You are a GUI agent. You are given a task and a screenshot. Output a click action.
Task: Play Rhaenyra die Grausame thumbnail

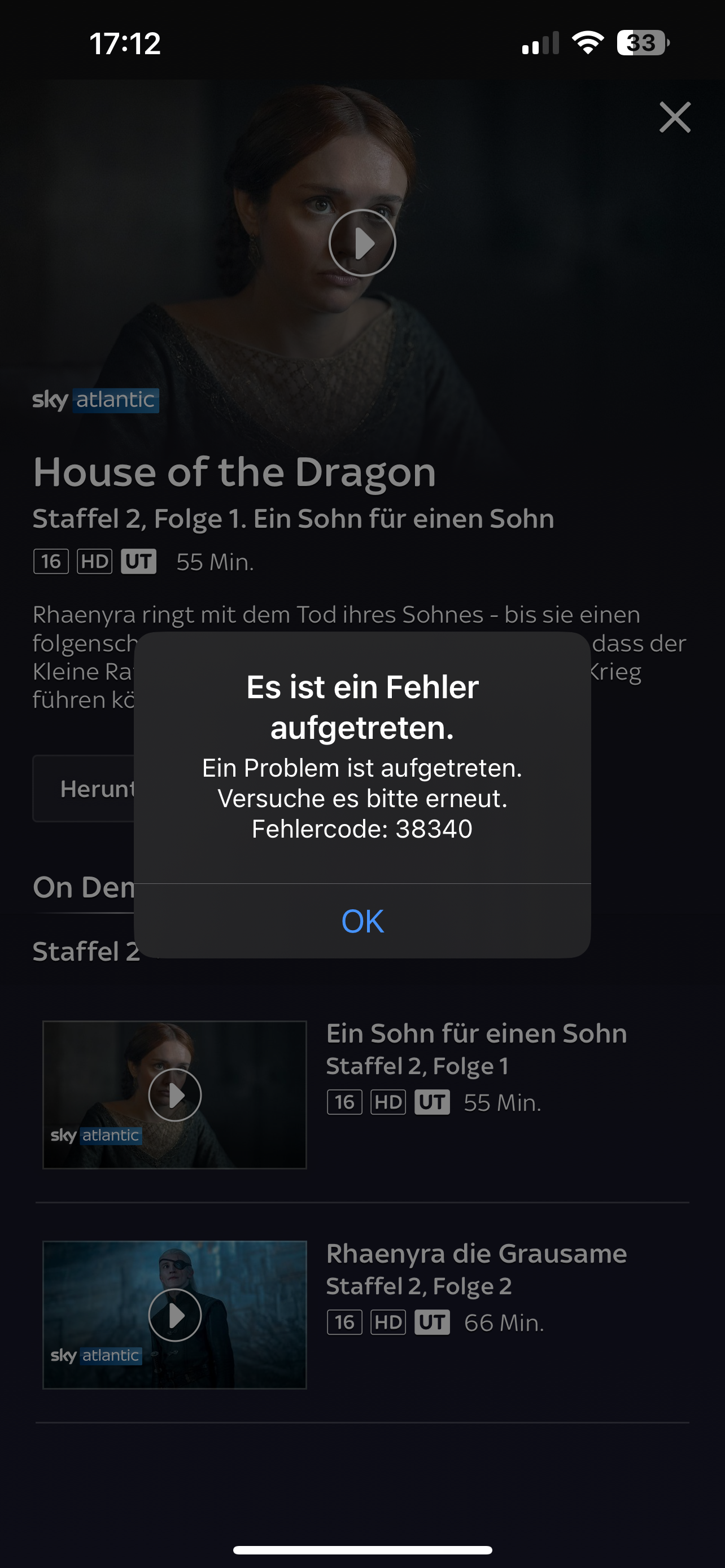coord(174,1315)
